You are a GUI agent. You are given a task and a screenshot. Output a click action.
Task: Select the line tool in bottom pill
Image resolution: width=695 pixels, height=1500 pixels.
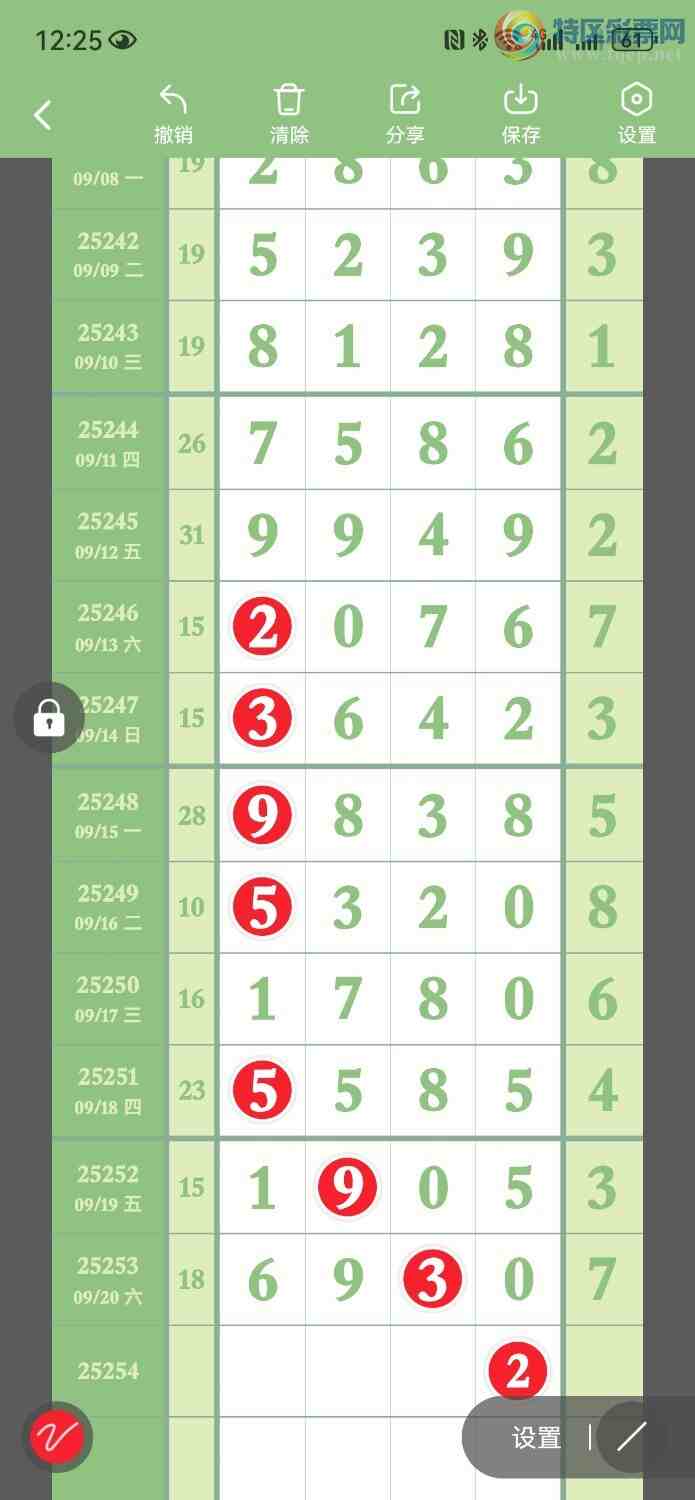click(632, 1438)
